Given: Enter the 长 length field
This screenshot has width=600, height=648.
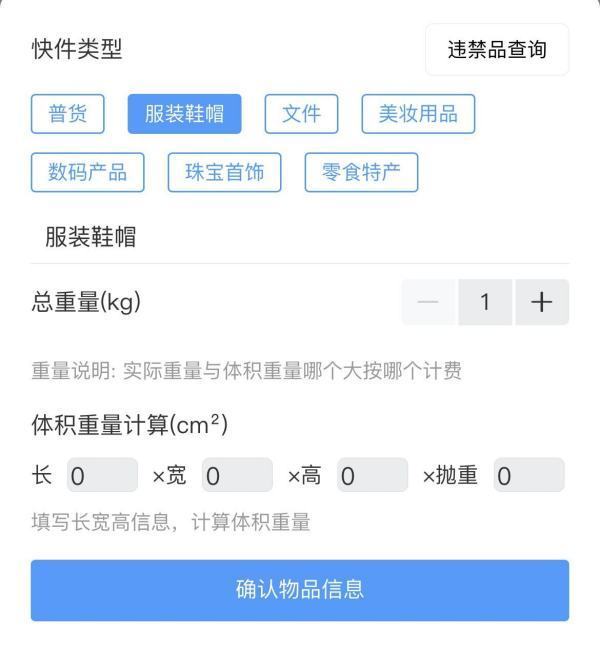Looking at the screenshot, I should (x=102, y=476).
